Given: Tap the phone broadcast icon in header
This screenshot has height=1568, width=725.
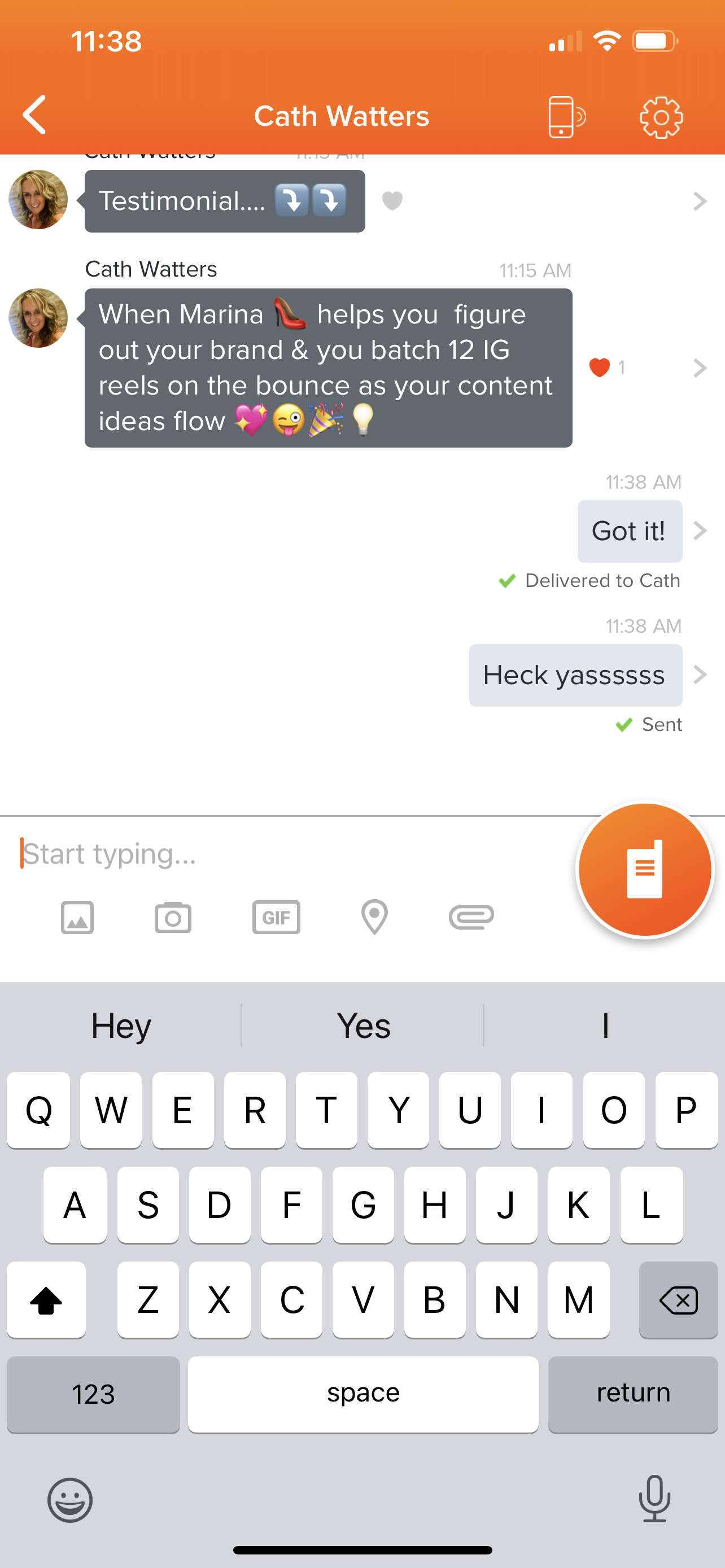Looking at the screenshot, I should point(566,117).
